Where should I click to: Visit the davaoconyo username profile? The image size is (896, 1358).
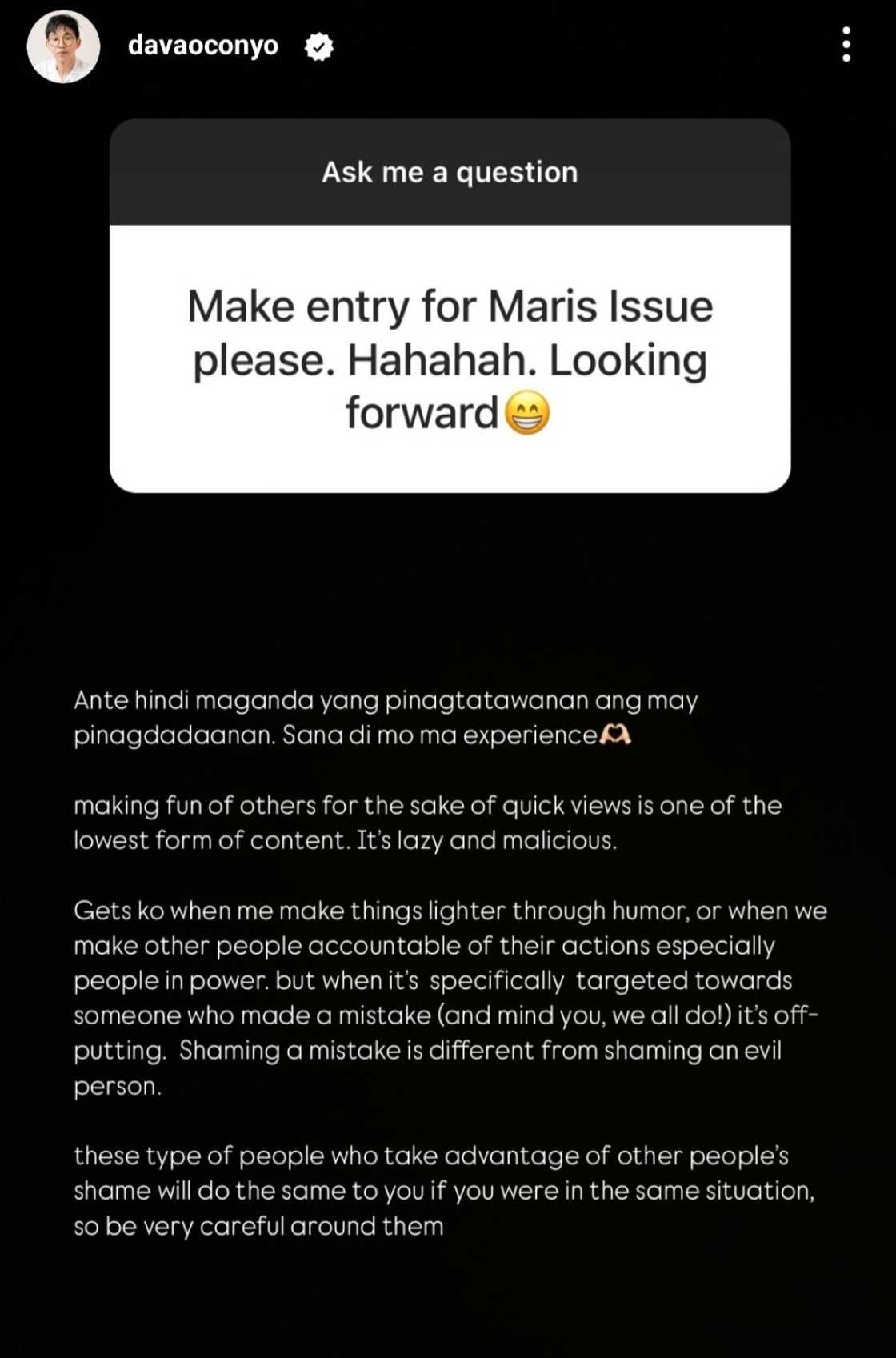click(203, 46)
